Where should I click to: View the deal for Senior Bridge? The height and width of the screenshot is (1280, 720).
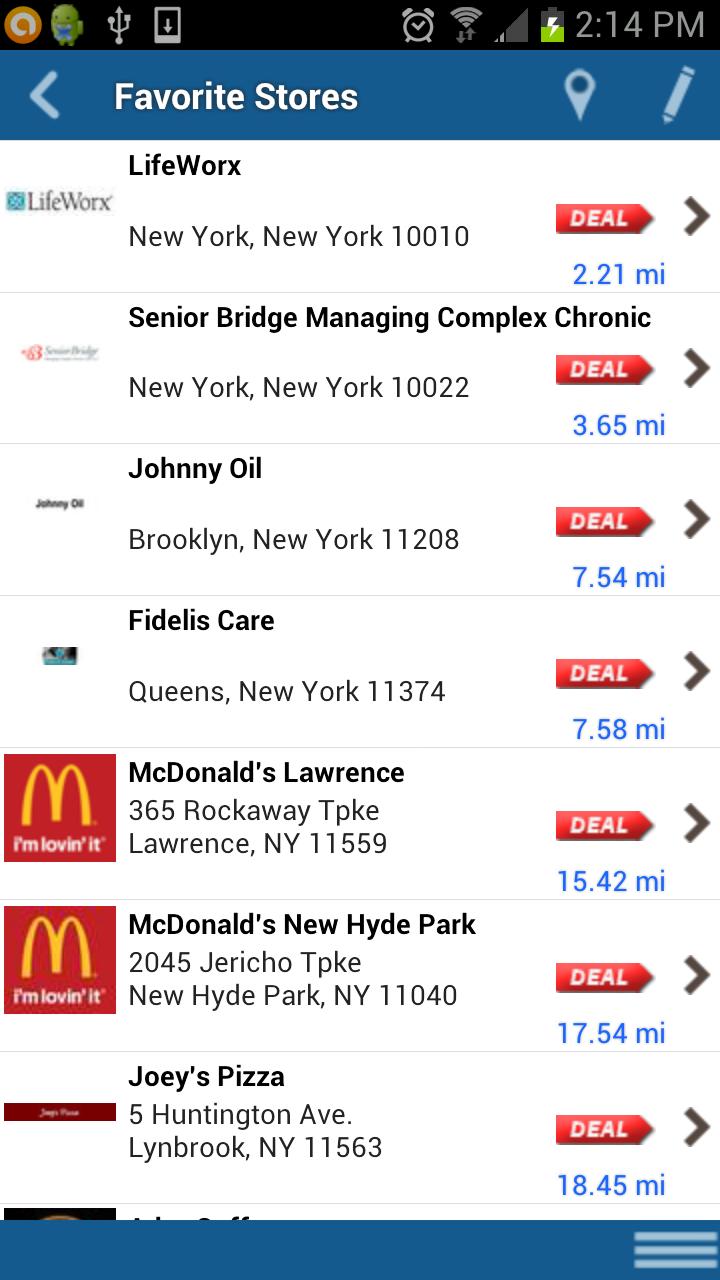tap(603, 370)
